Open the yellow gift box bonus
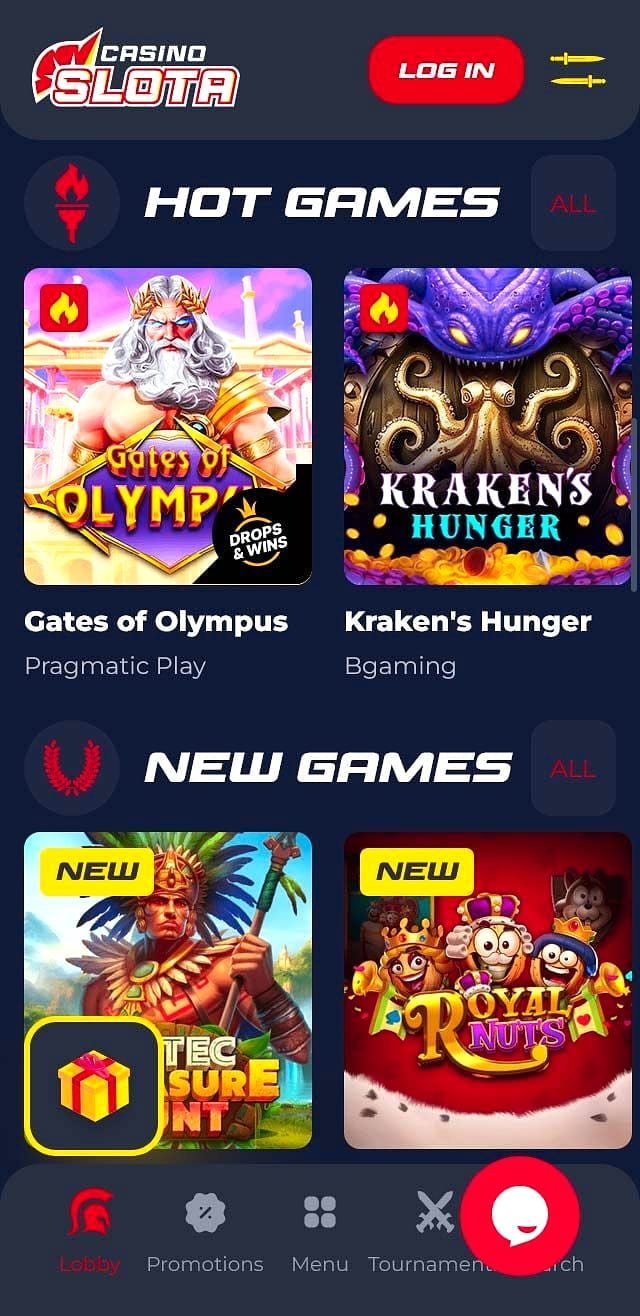 click(94, 1086)
